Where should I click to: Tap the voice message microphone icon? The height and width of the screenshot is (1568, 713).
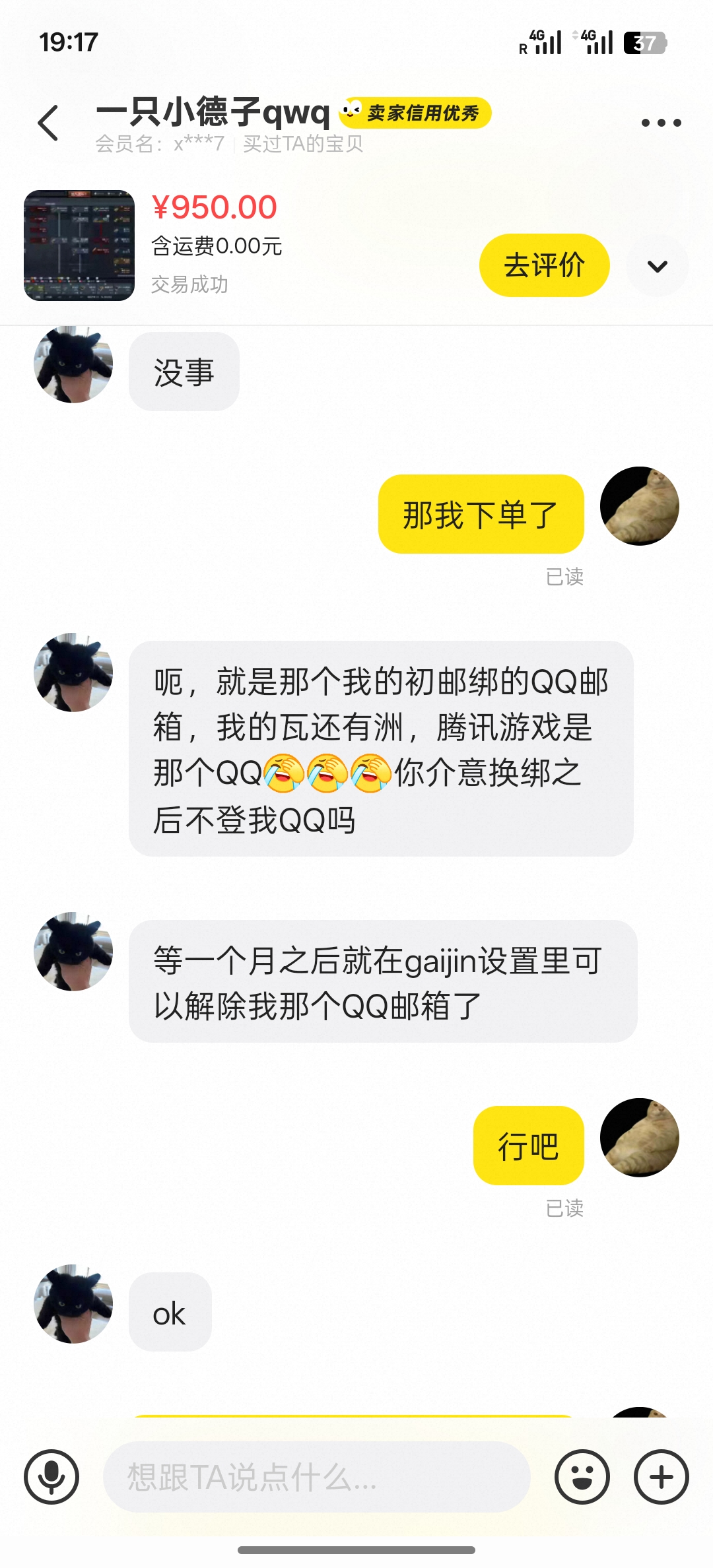pos(51,1477)
